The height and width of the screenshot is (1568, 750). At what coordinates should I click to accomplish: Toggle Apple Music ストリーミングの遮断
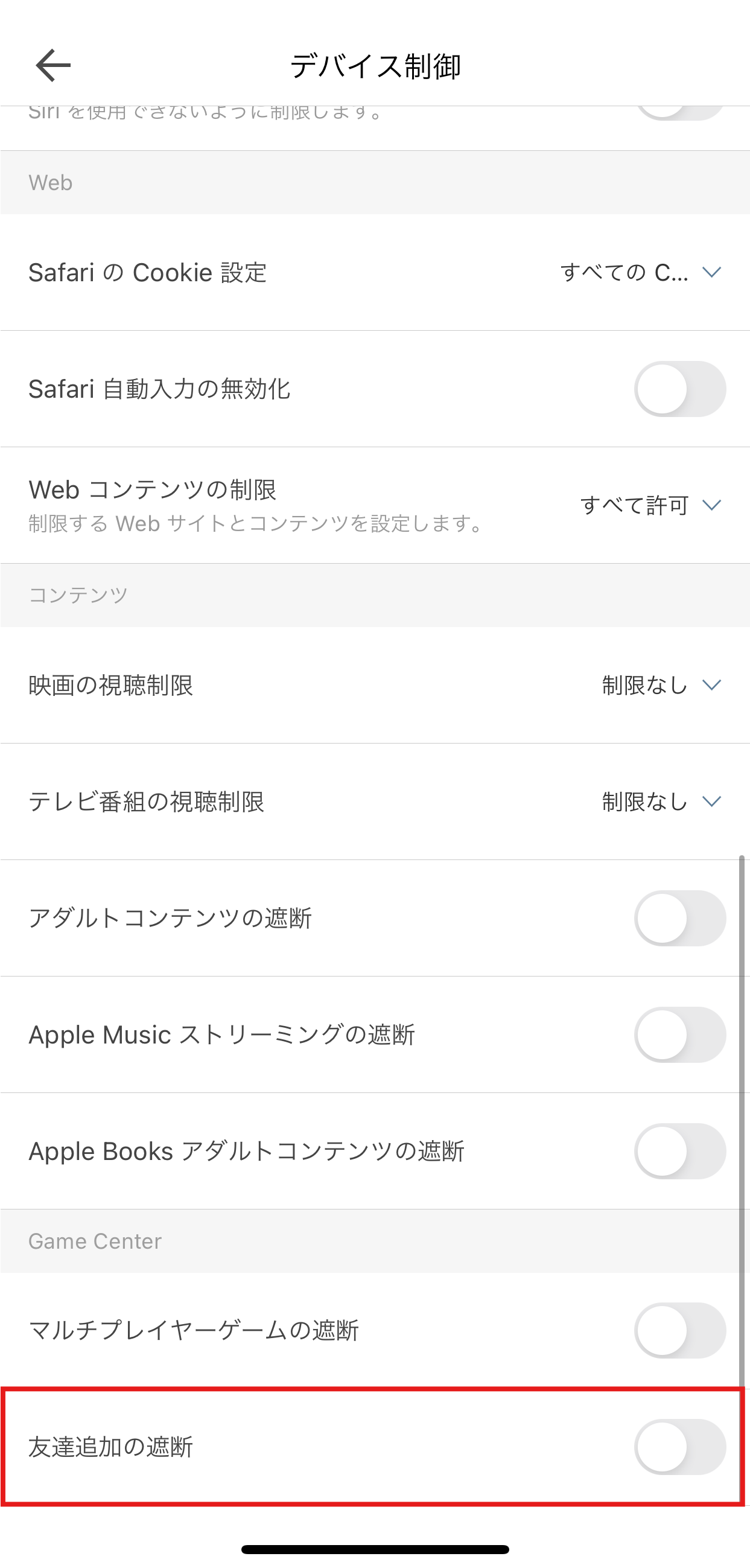coord(680,1035)
